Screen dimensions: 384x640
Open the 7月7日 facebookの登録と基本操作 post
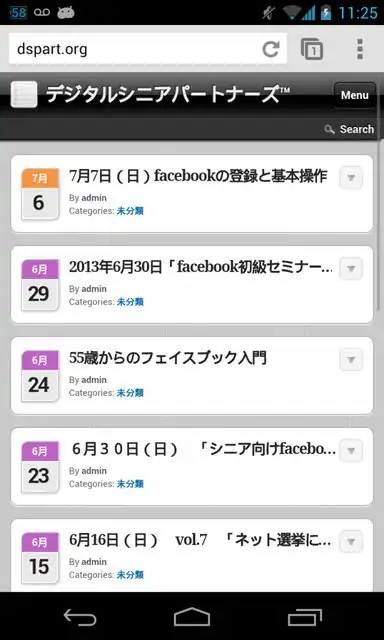tap(198, 176)
